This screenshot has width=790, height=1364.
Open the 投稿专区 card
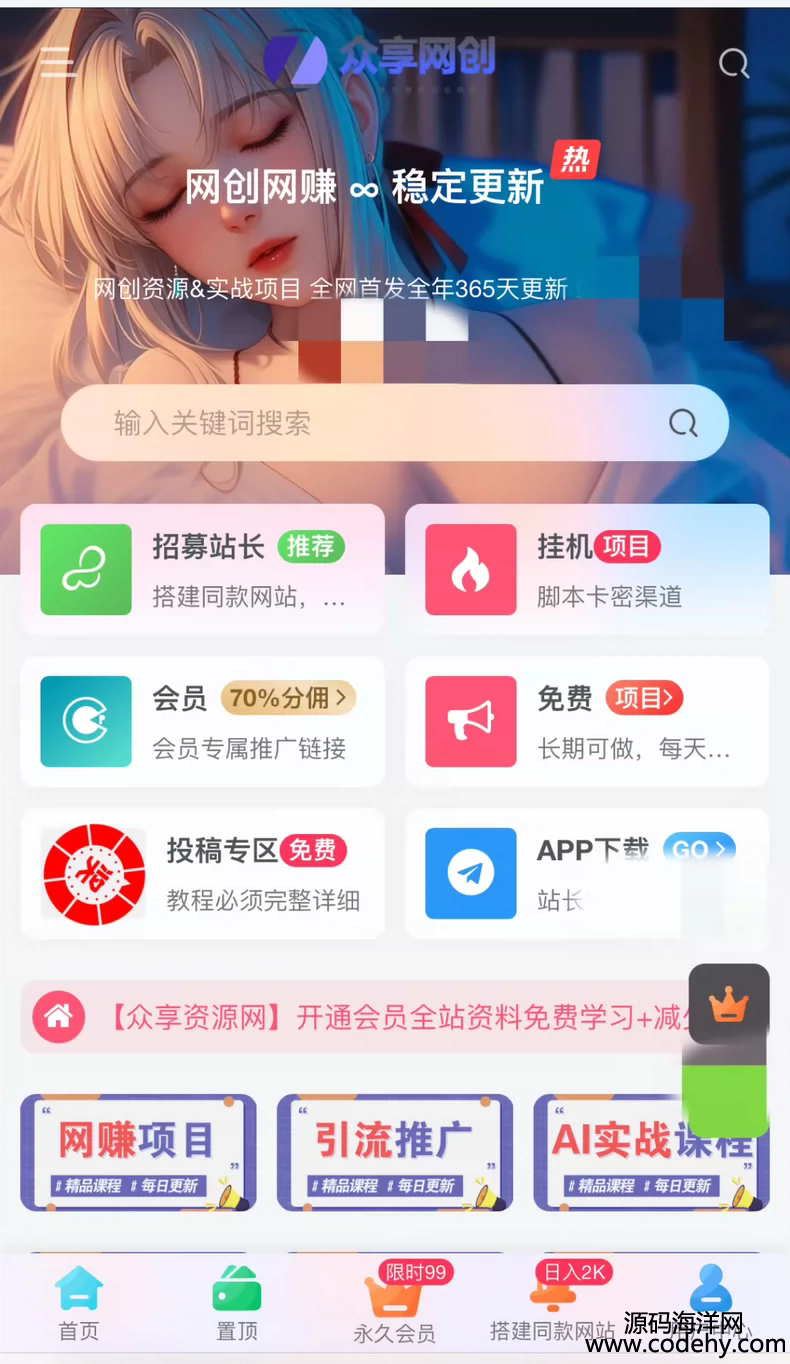pos(202,873)
